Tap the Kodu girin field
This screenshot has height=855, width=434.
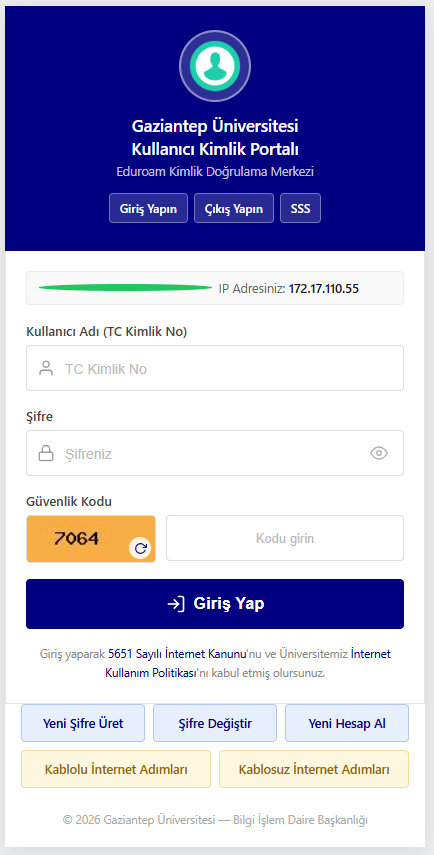[285, 538]
